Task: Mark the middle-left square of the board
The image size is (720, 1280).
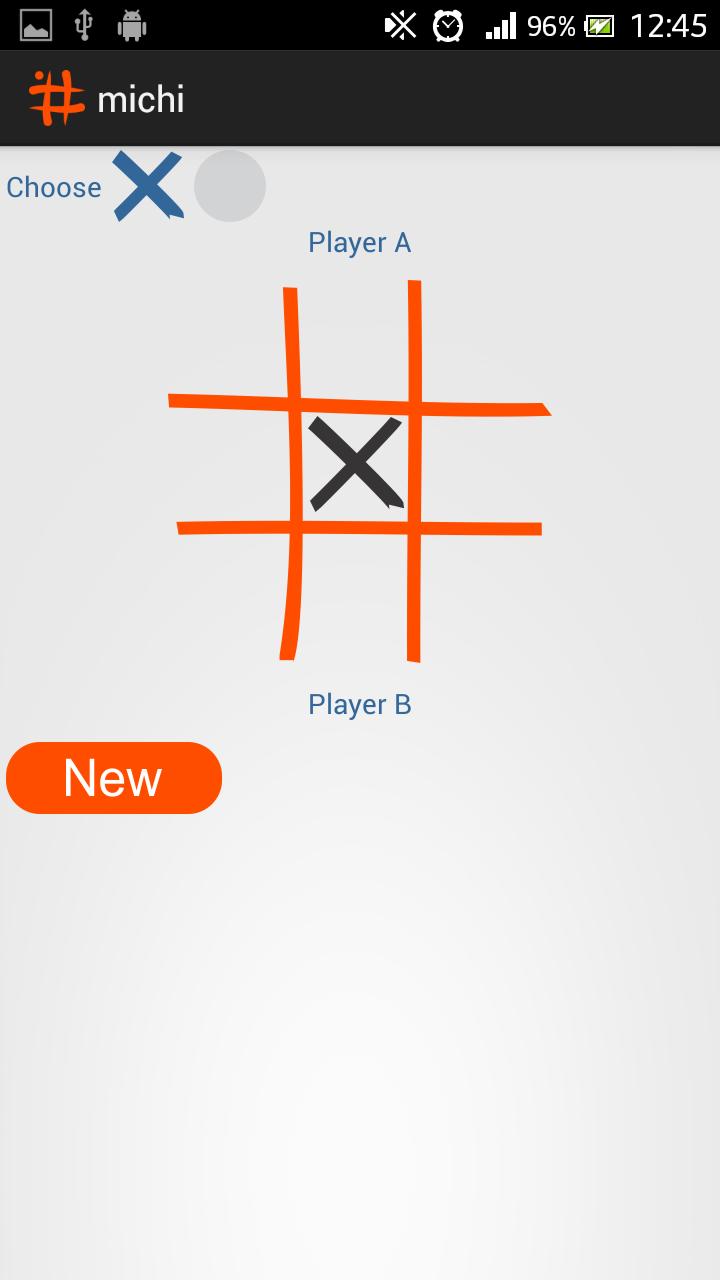Action: click(236, 465)
